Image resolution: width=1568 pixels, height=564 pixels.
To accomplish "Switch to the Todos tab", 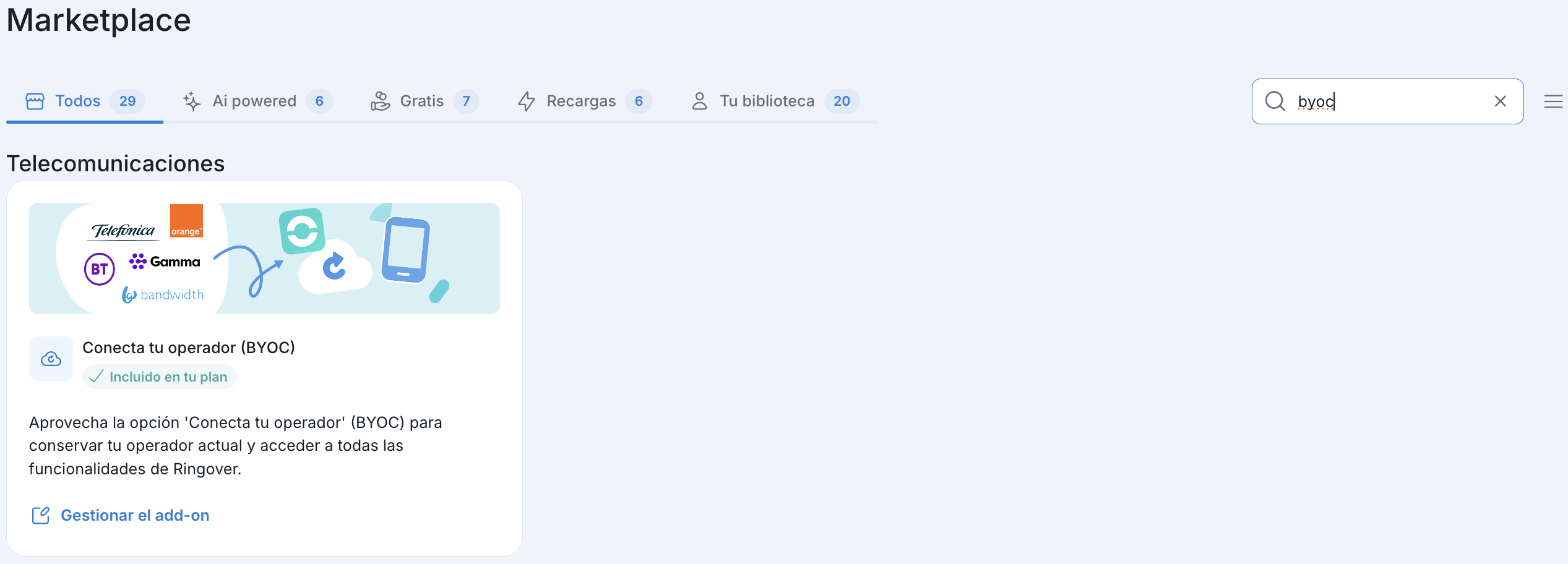I will pyautogui.click(x=84, y=101).
